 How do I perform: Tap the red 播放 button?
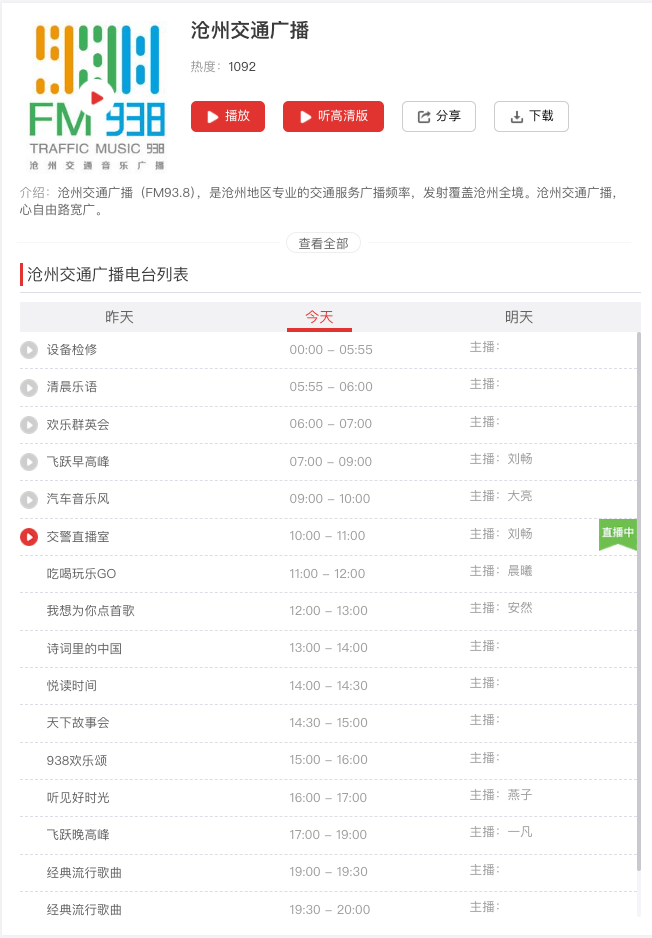tap(228, 116)
